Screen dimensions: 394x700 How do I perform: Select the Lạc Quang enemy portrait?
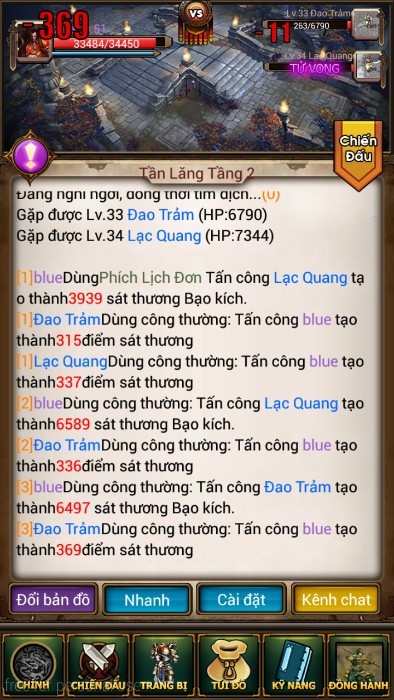[368, 66]
